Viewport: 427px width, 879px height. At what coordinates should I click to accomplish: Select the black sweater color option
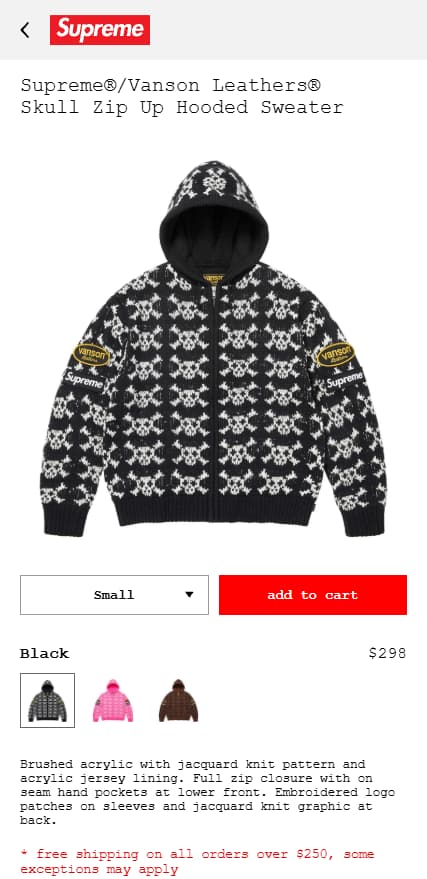(48, 700)
